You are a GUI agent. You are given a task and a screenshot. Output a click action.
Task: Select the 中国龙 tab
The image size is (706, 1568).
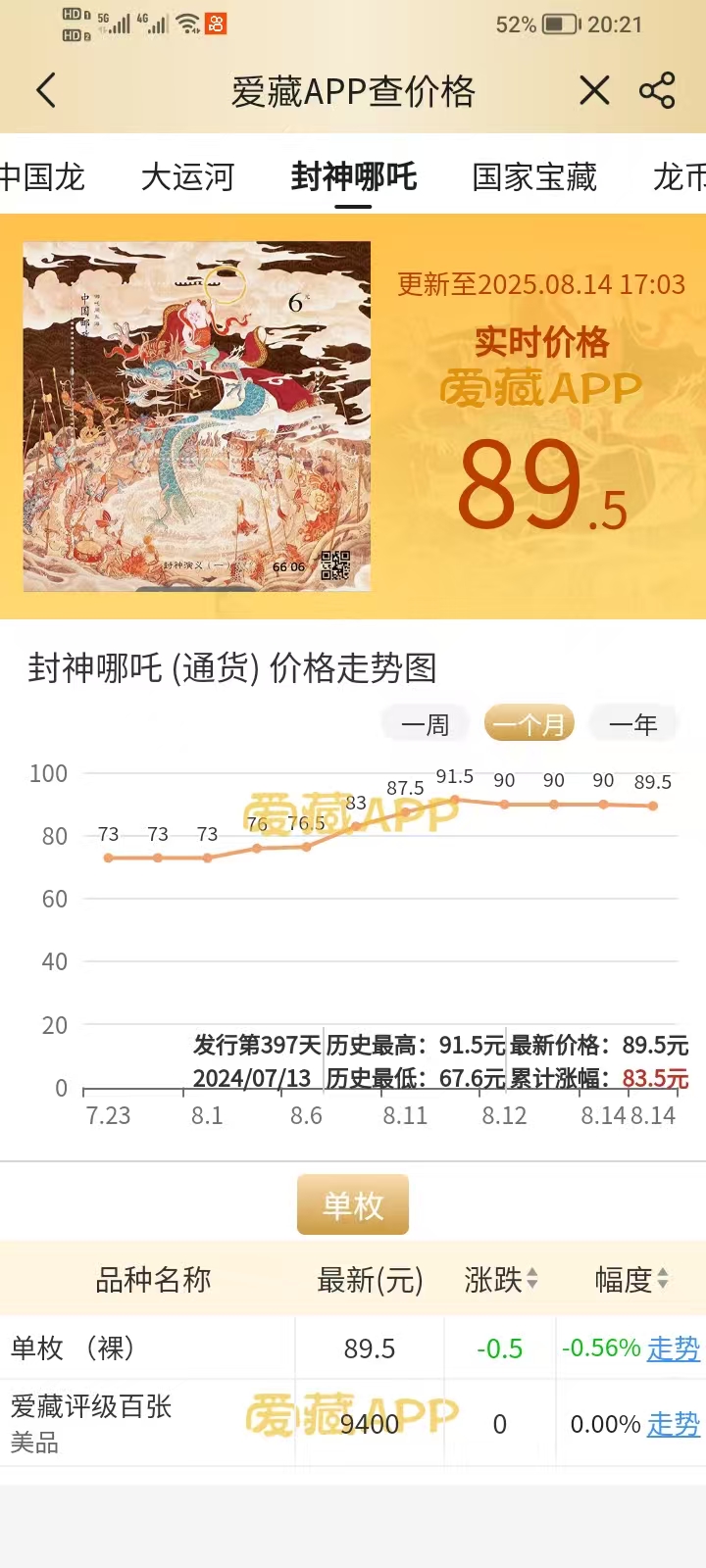tap(41, 177)
